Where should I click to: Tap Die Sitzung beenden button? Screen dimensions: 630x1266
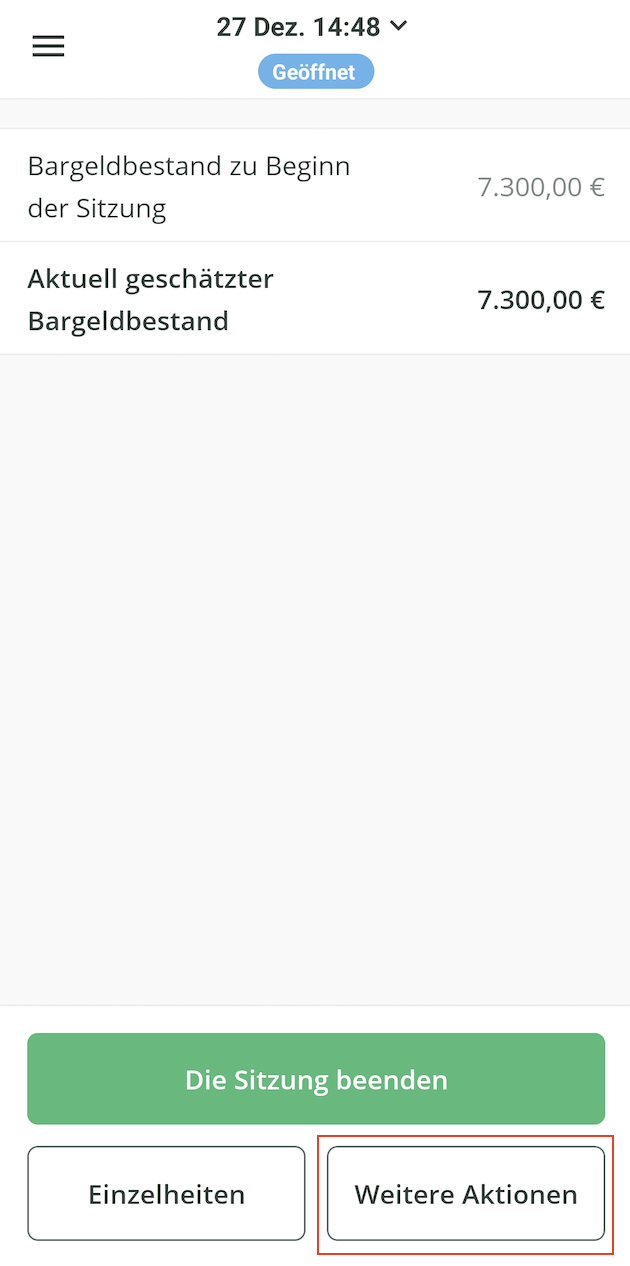point(316,1079)
